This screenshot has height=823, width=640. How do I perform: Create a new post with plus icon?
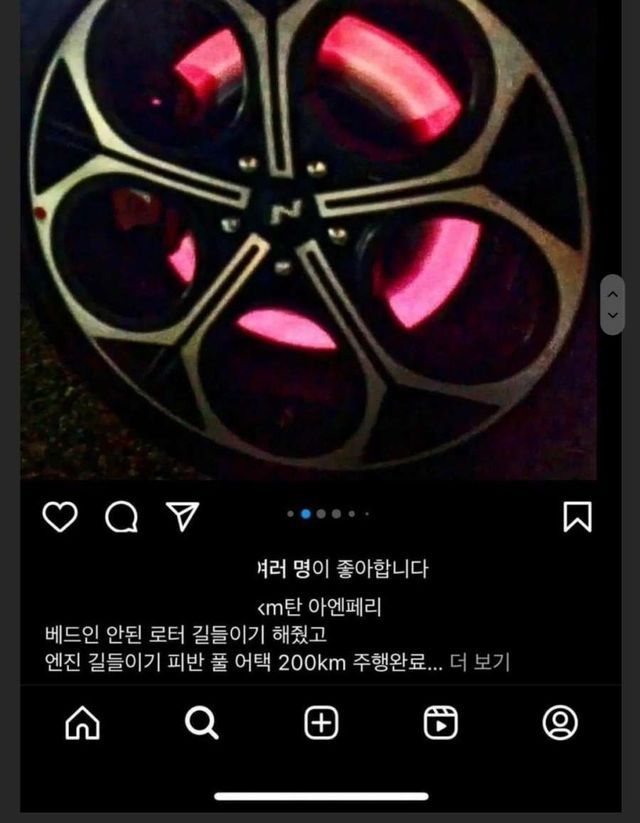pos(321,723)
